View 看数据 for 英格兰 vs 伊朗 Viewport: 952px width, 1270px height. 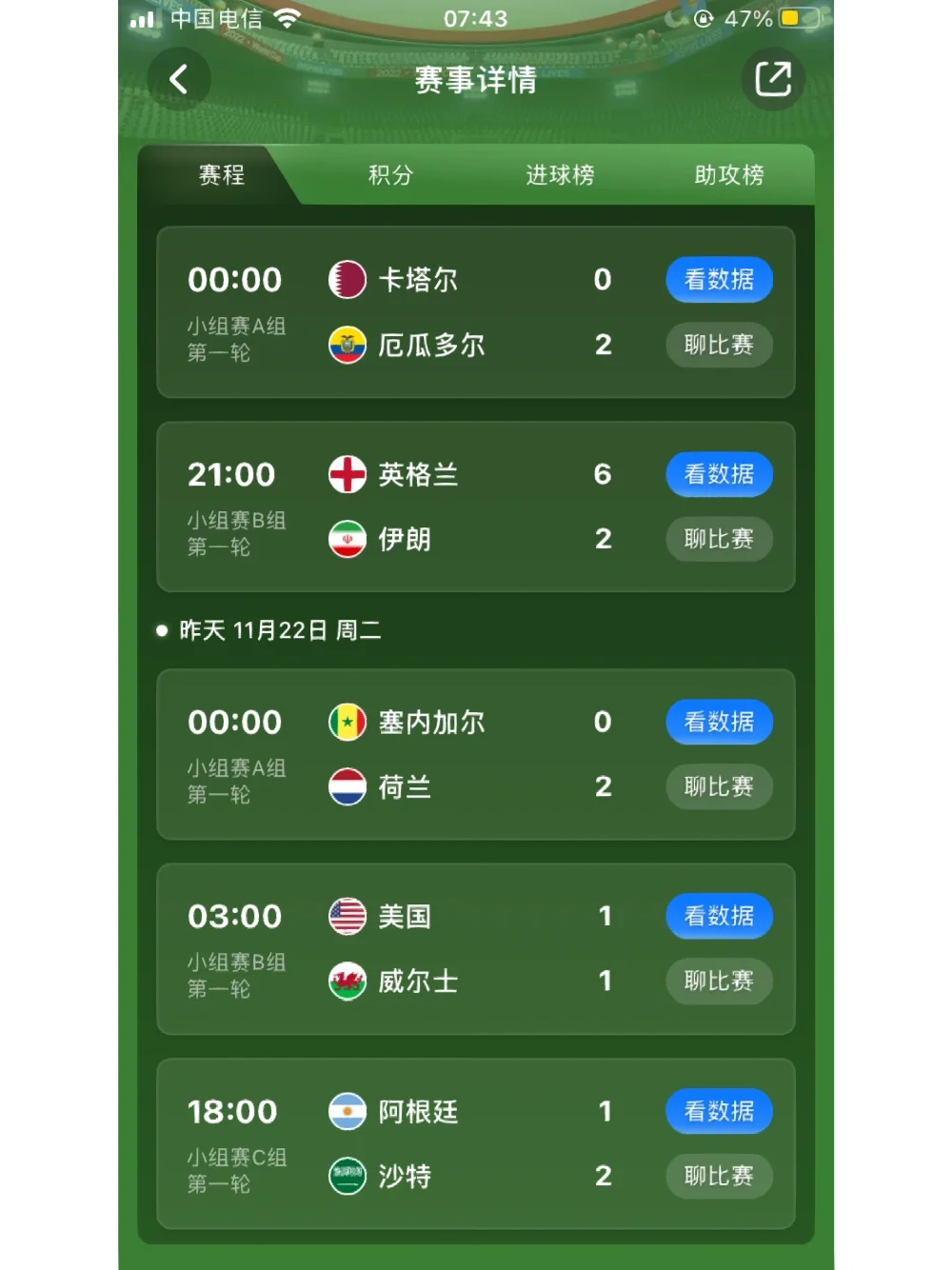click(719, 474)
